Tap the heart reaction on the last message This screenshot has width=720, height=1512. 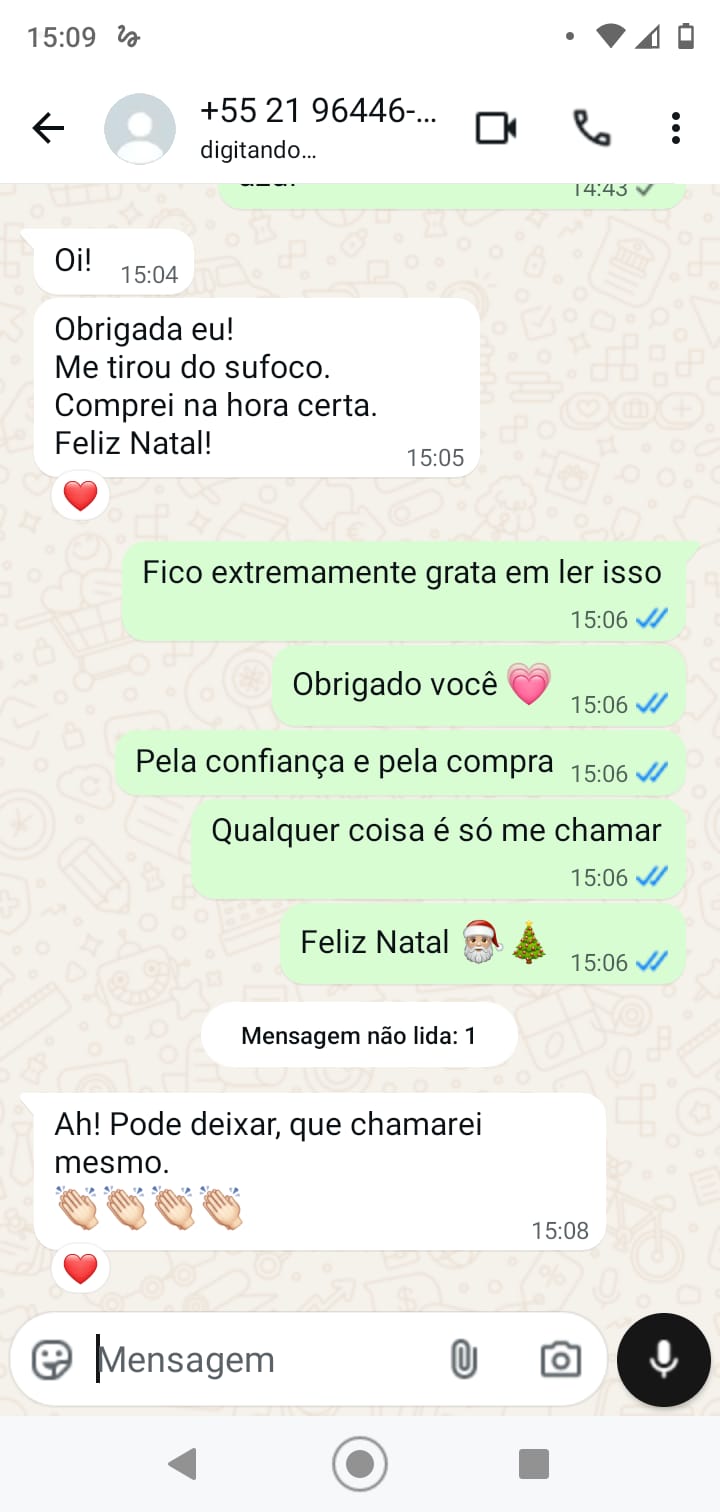[x=79, y=1267]
